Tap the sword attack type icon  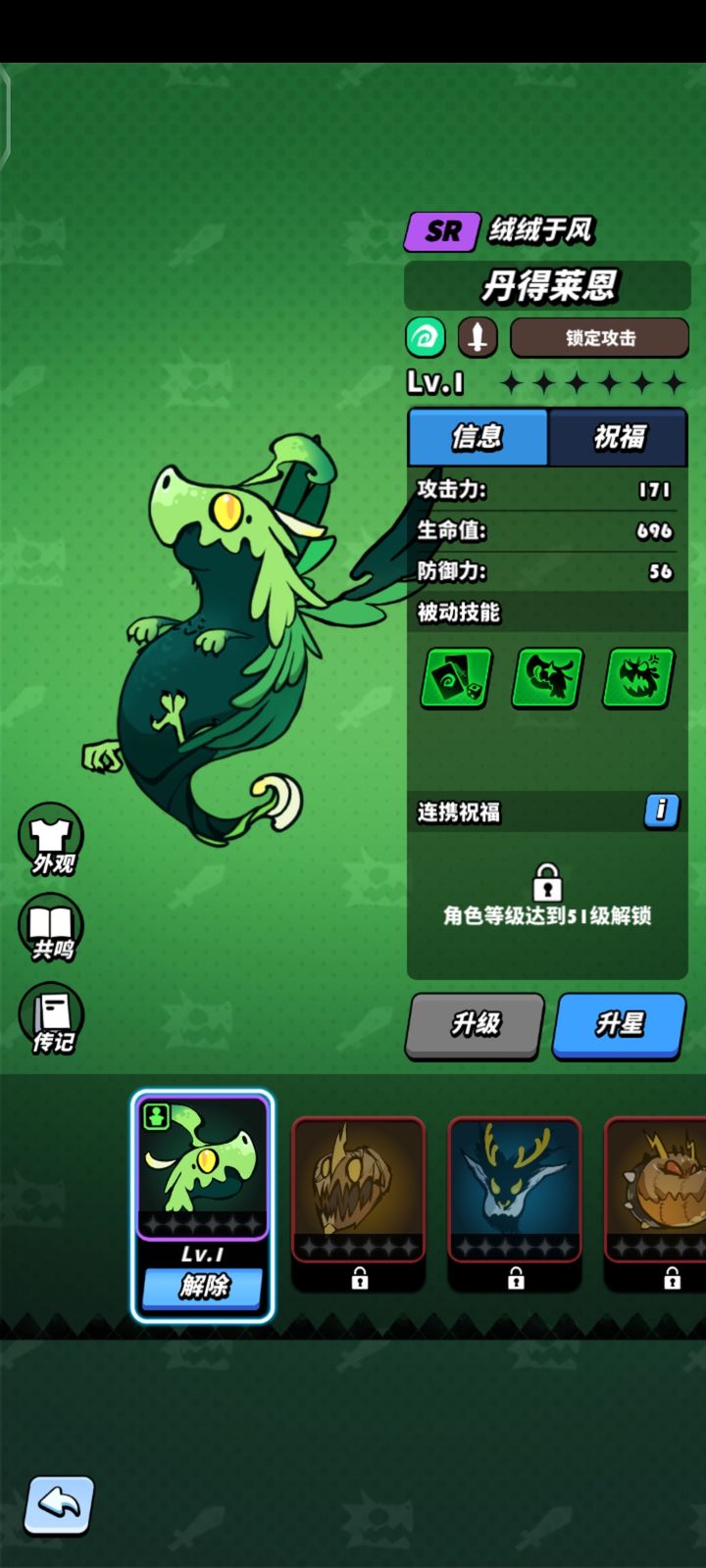478,338
